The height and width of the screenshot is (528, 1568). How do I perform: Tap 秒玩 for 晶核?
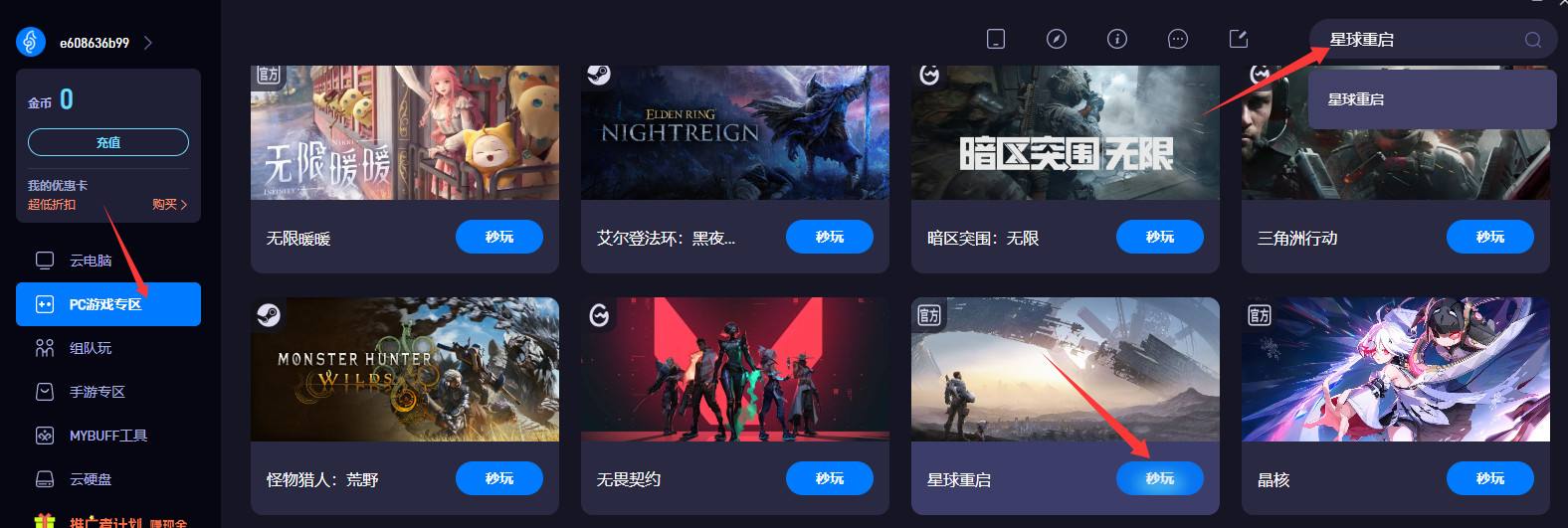coord(1489,478)
